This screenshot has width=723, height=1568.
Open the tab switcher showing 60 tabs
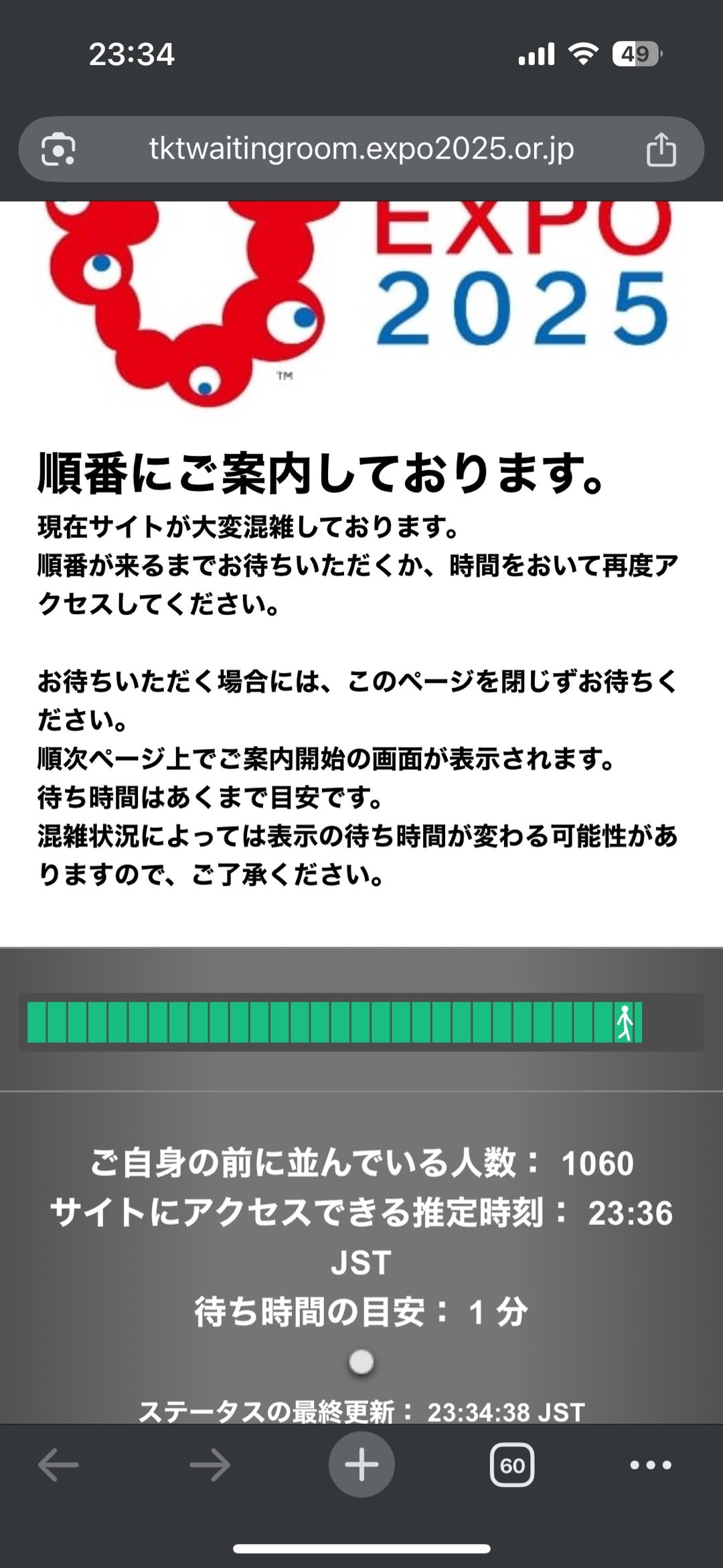tap(513, 1466)
